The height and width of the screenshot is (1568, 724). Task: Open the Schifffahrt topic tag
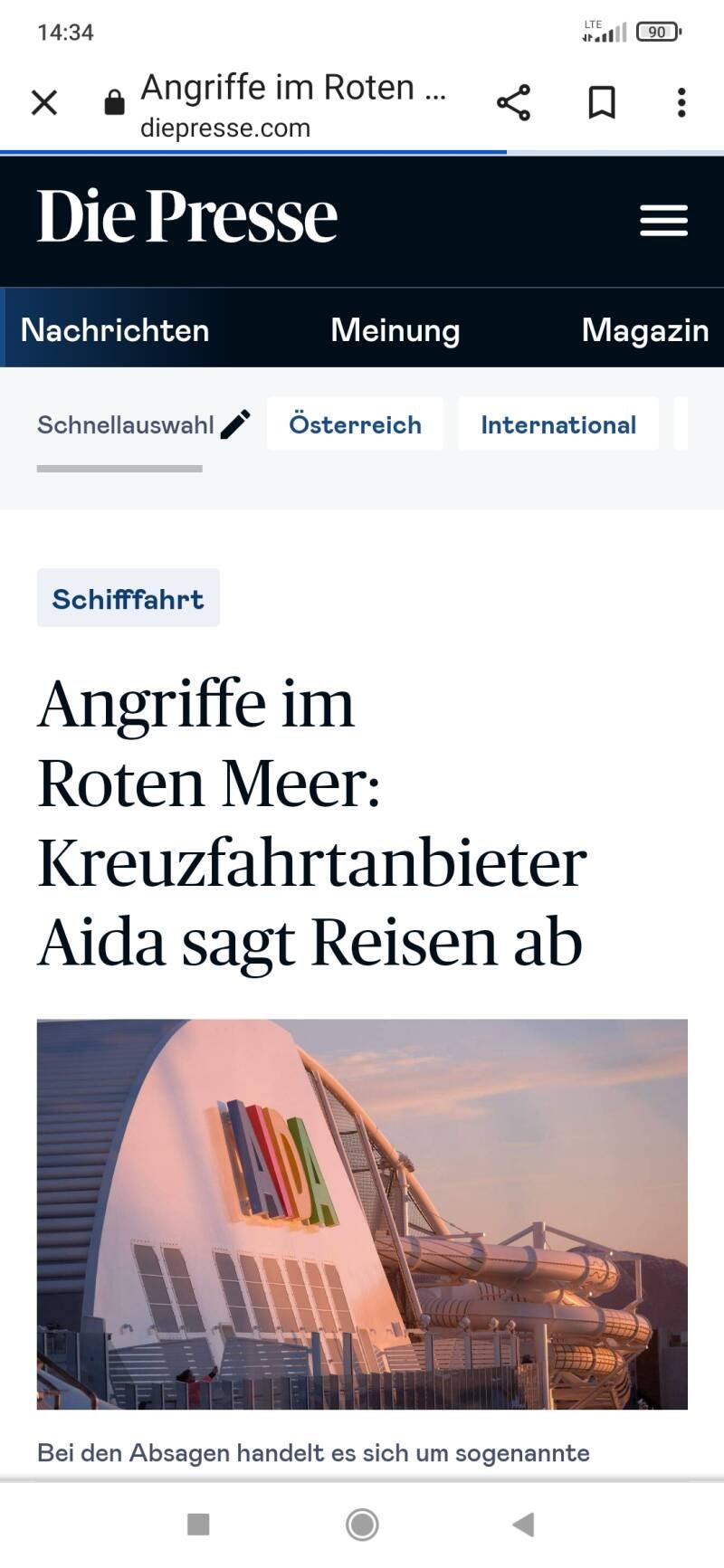click(128, 599)
